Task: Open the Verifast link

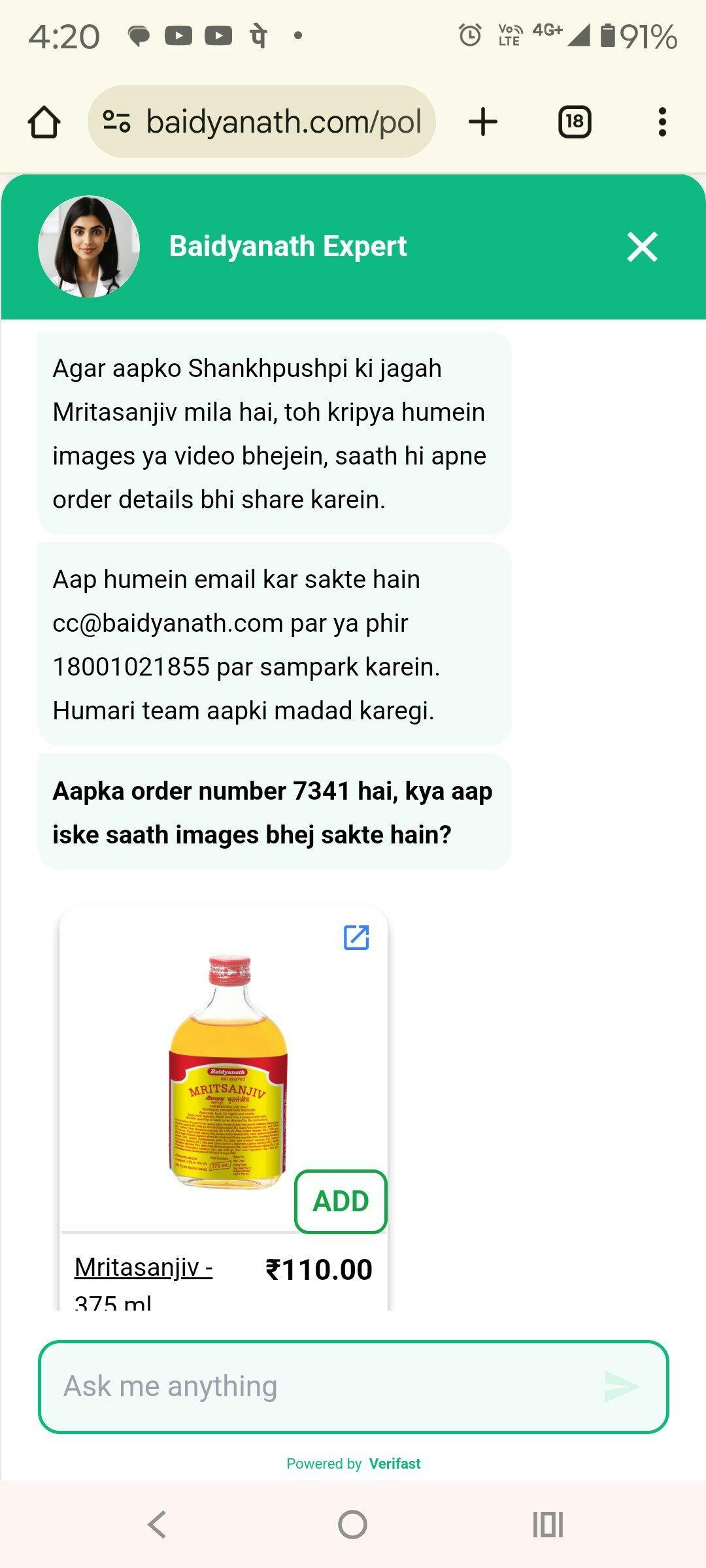Action: click(x=394, y=1463)
